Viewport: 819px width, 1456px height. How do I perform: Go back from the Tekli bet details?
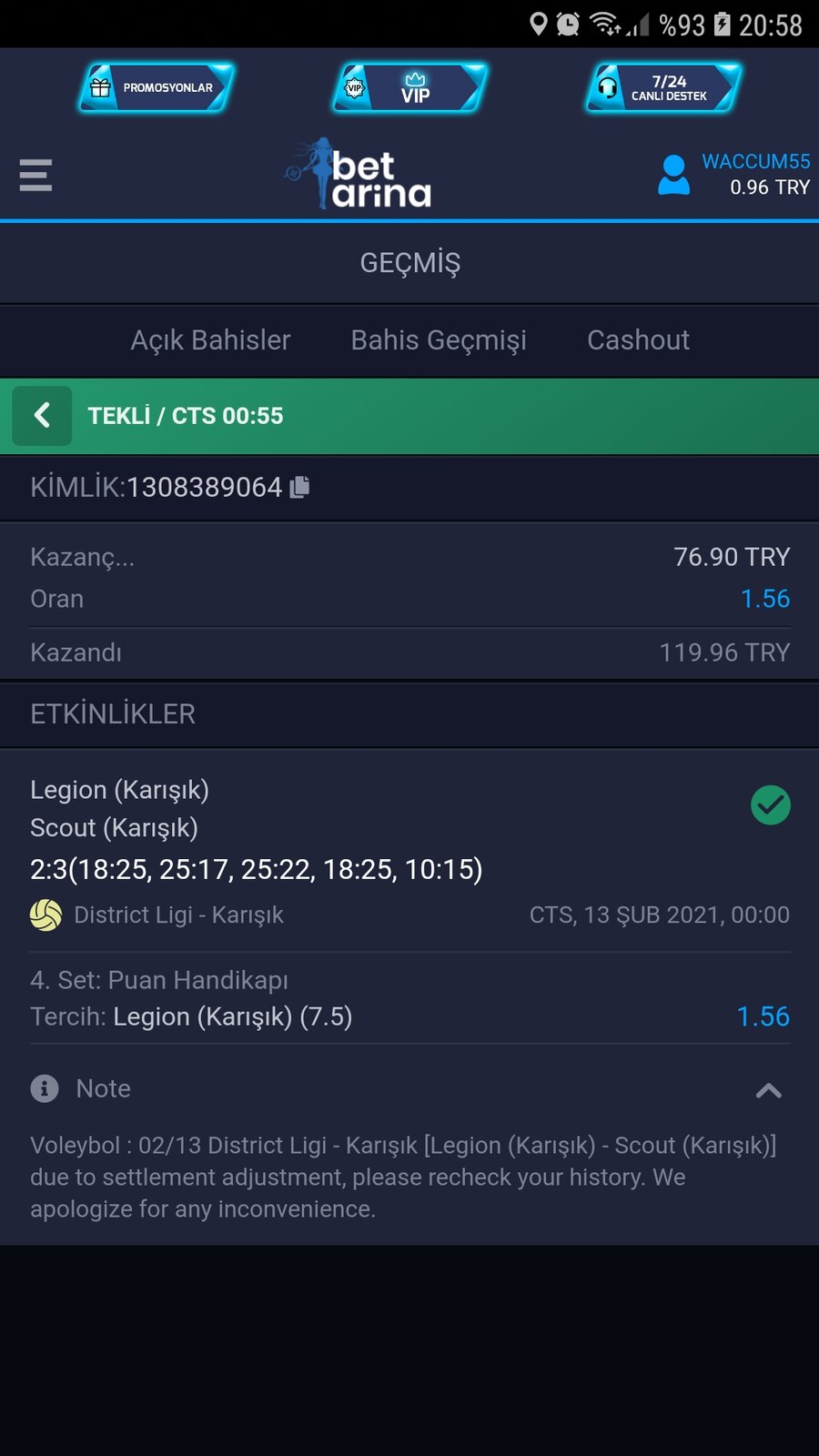pyautogui.click(x=42, y=416)
